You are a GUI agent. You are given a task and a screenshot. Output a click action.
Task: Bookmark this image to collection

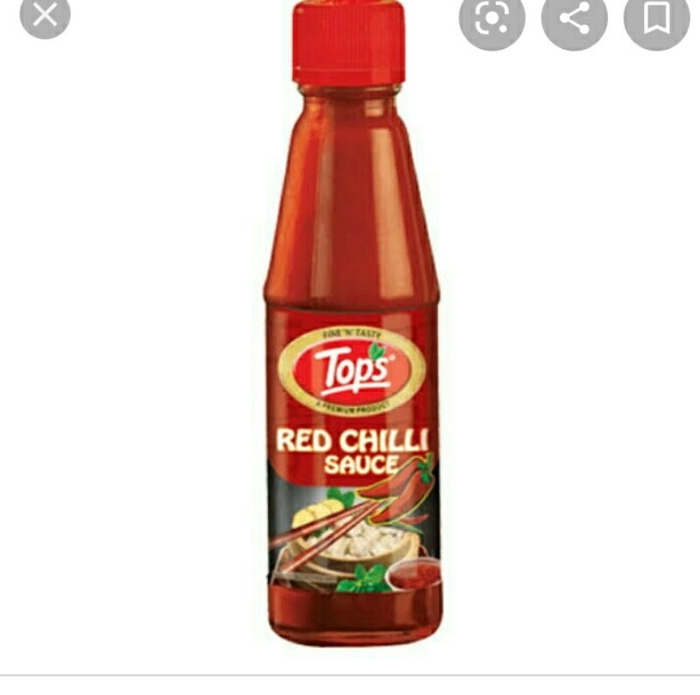656,17
